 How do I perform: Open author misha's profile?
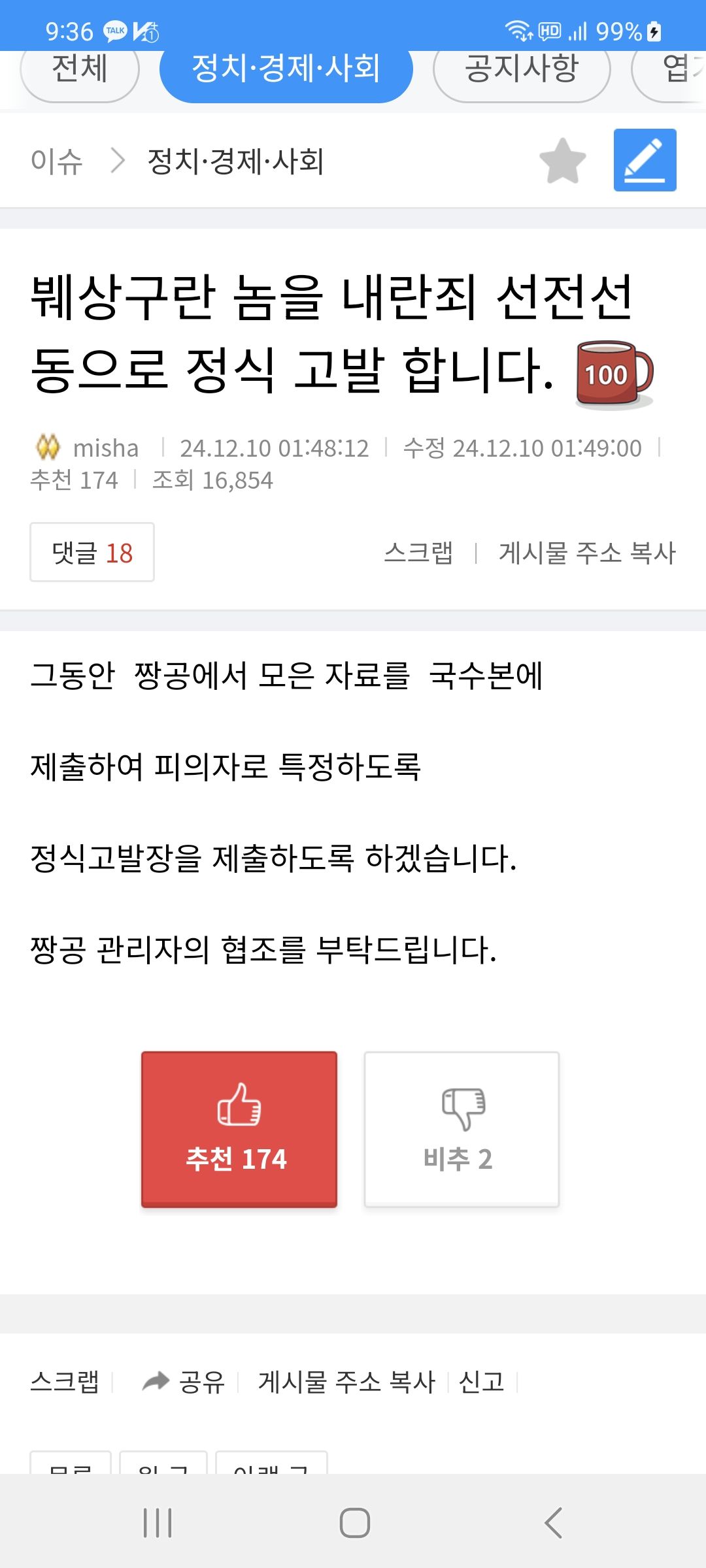coord(105,448)
